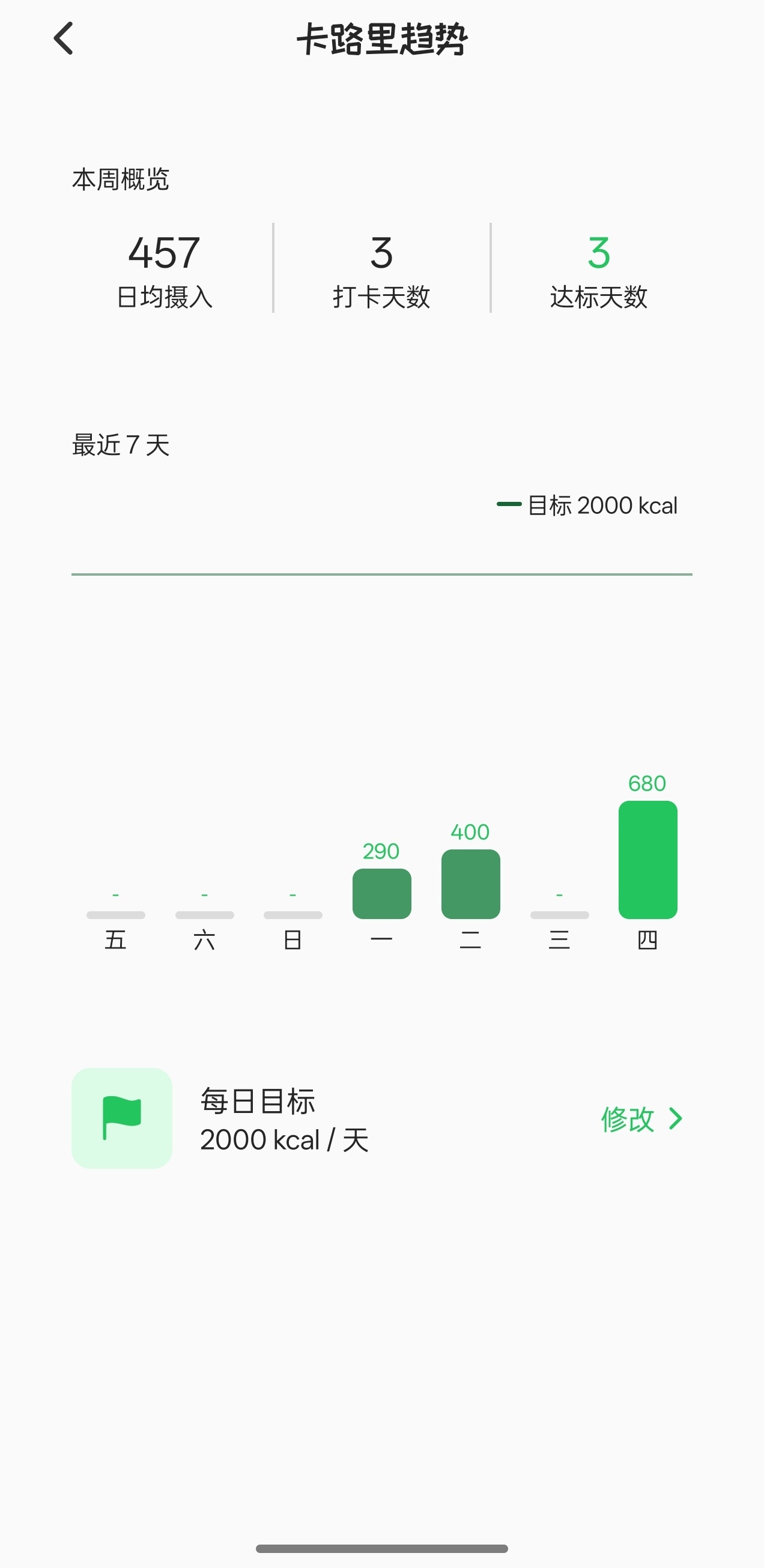
Task: Expand daily goal settings via the chevron
Action: pos(676,1119)
